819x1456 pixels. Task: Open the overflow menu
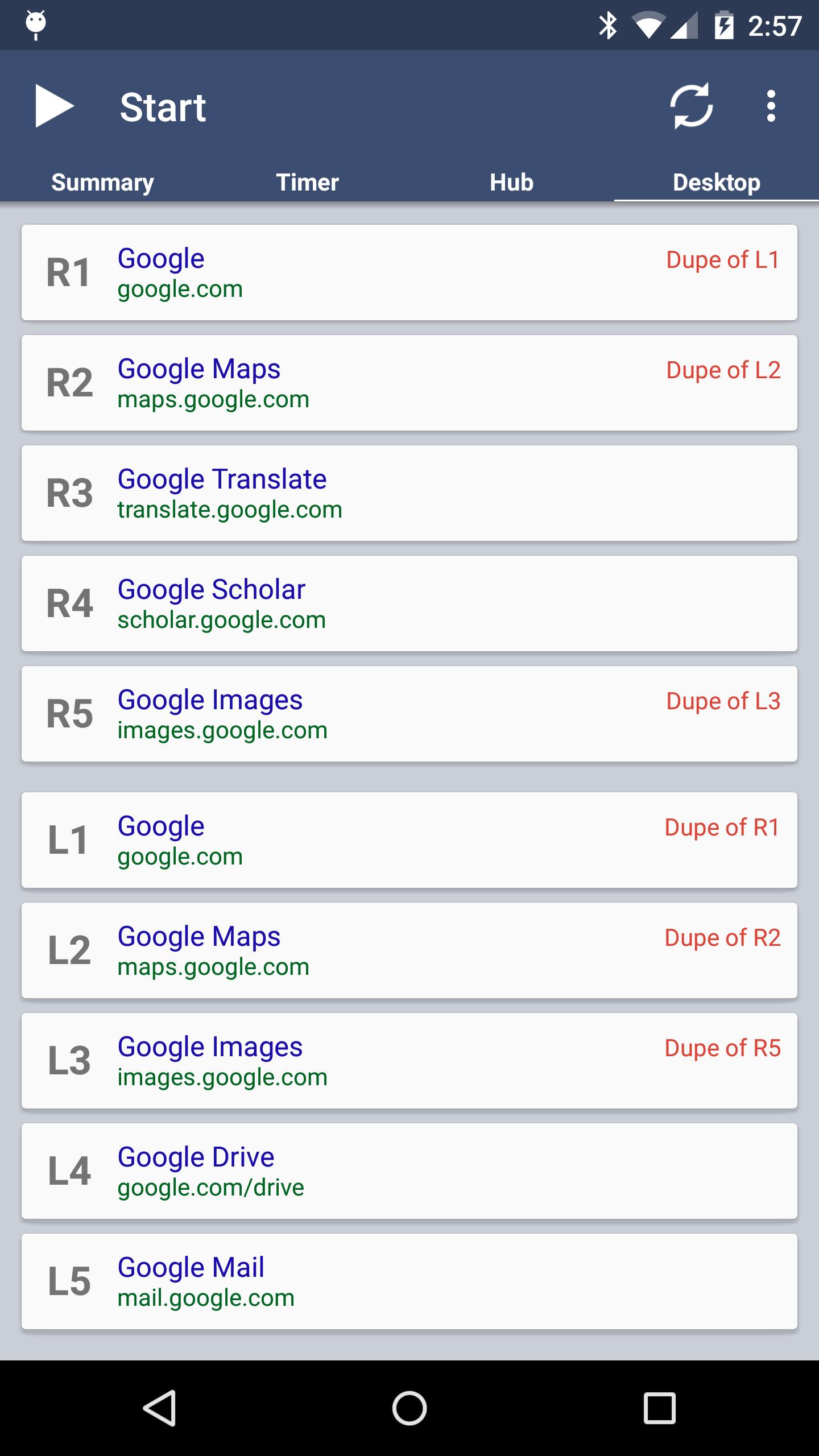(x=771, y=106)
